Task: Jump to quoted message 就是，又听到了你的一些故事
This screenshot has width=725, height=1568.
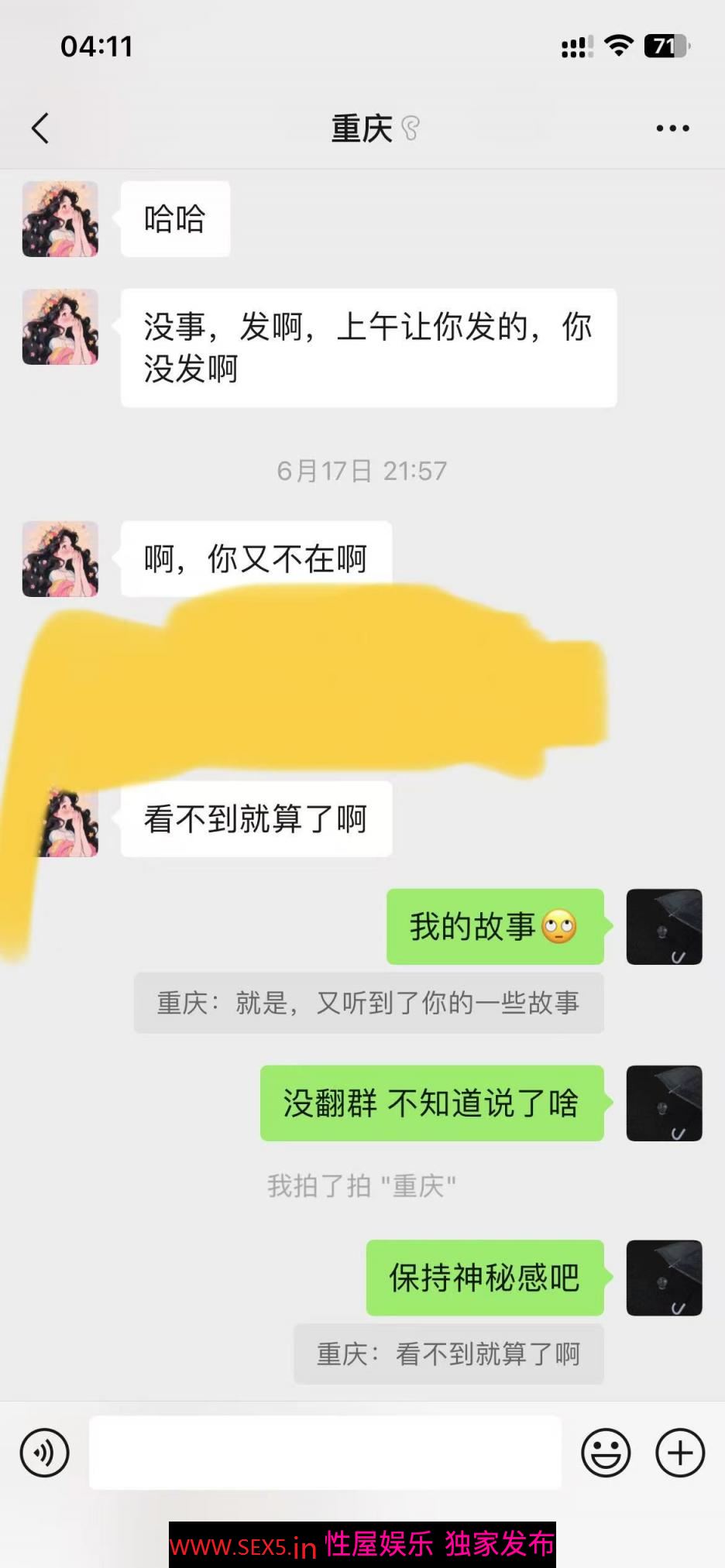Action: (369, 1004)
